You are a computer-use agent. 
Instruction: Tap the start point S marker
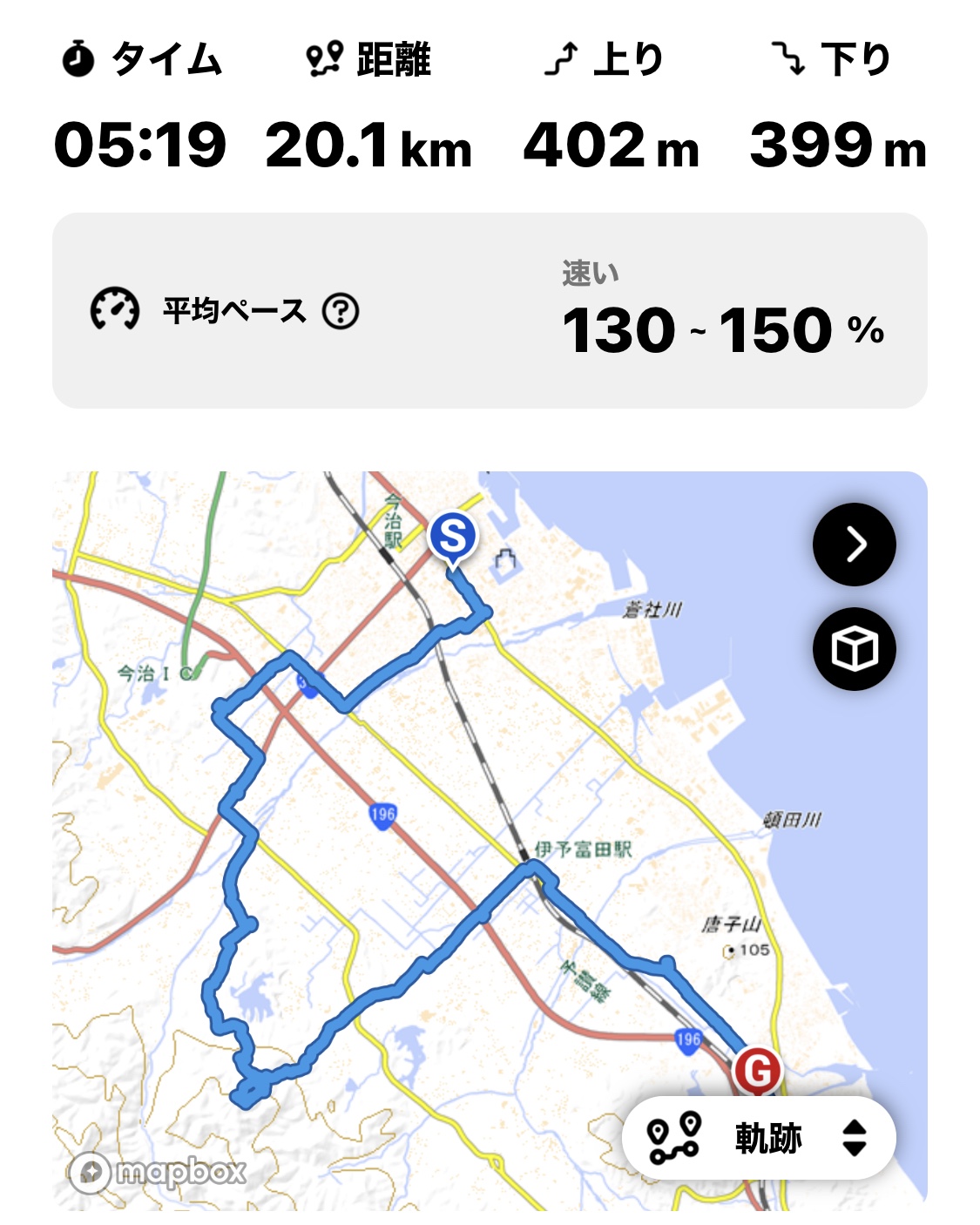(x=453, y=538)
